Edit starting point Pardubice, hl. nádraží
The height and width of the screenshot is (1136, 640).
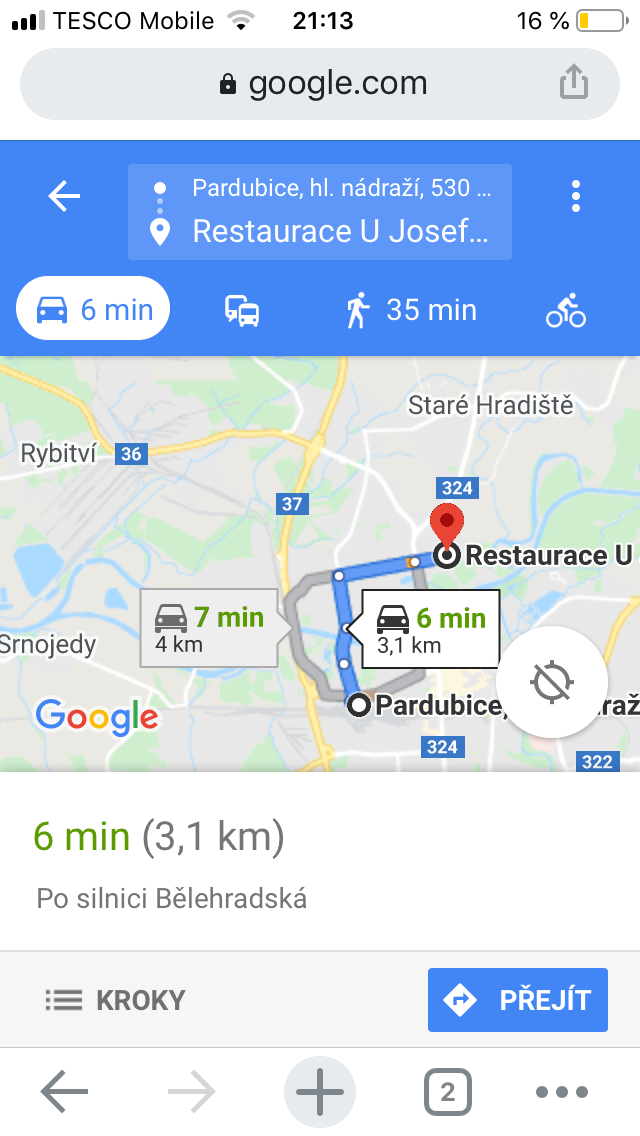[341, 188]
